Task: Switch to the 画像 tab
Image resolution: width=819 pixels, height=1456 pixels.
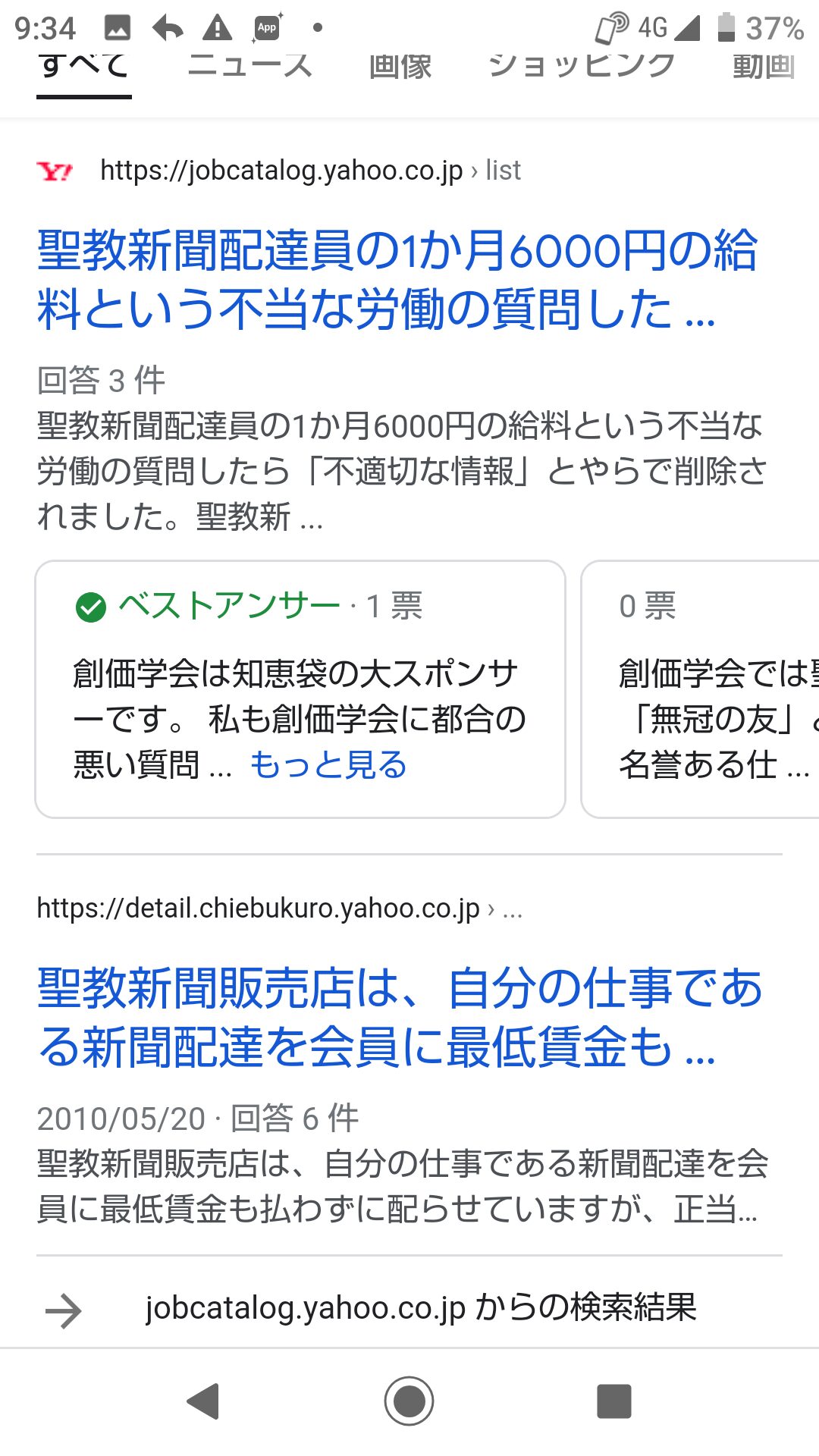Action: (x=400, y=67)
